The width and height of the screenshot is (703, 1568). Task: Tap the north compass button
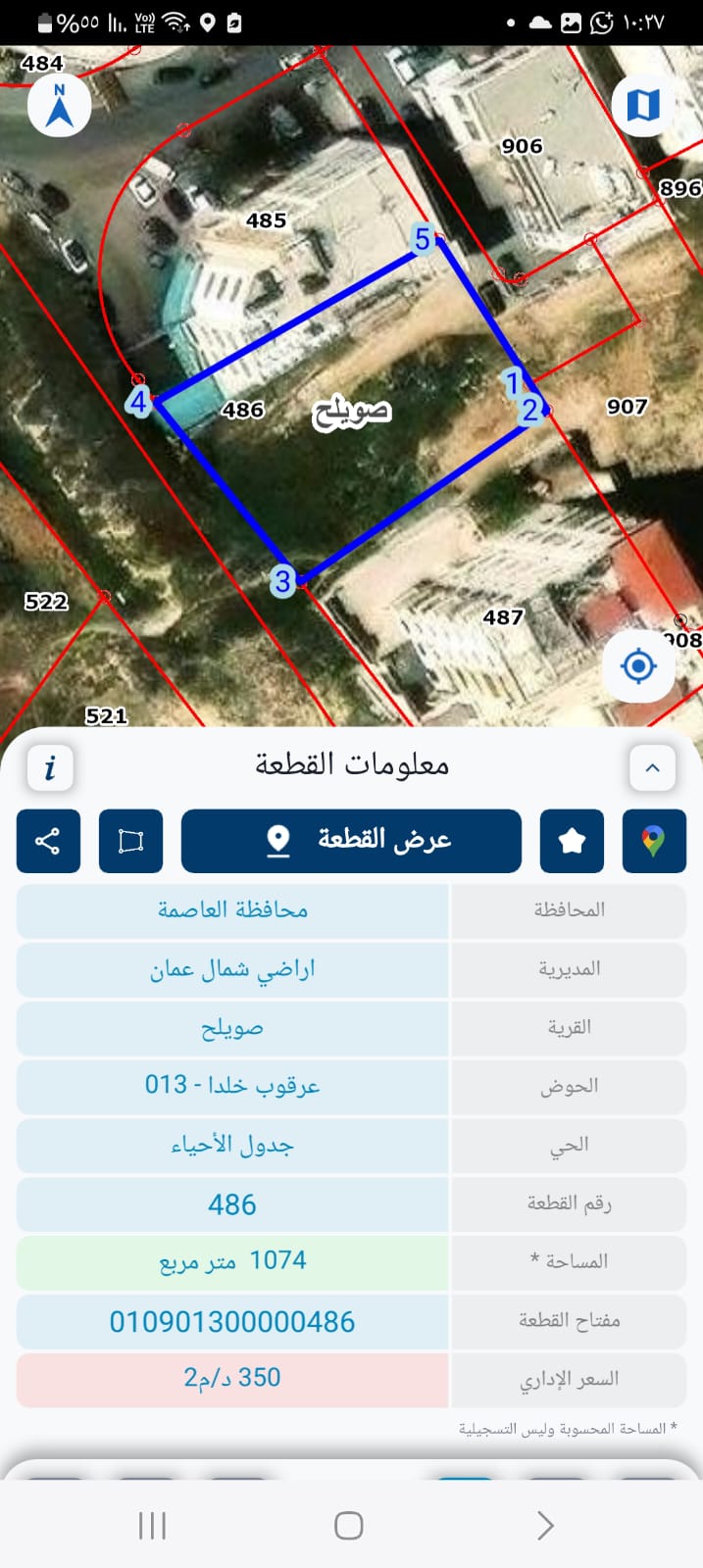[x=60, y=105]
